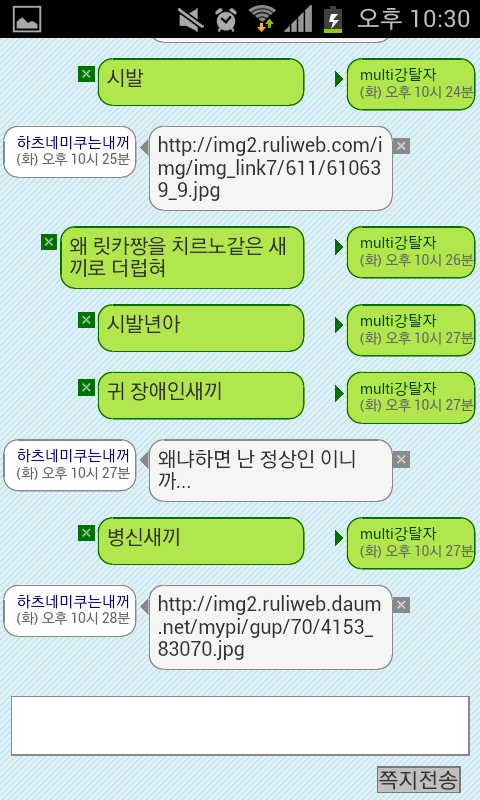Open 하츠네미쿠는내꺼 profile at 10시 28분

(x=73, y=601)
